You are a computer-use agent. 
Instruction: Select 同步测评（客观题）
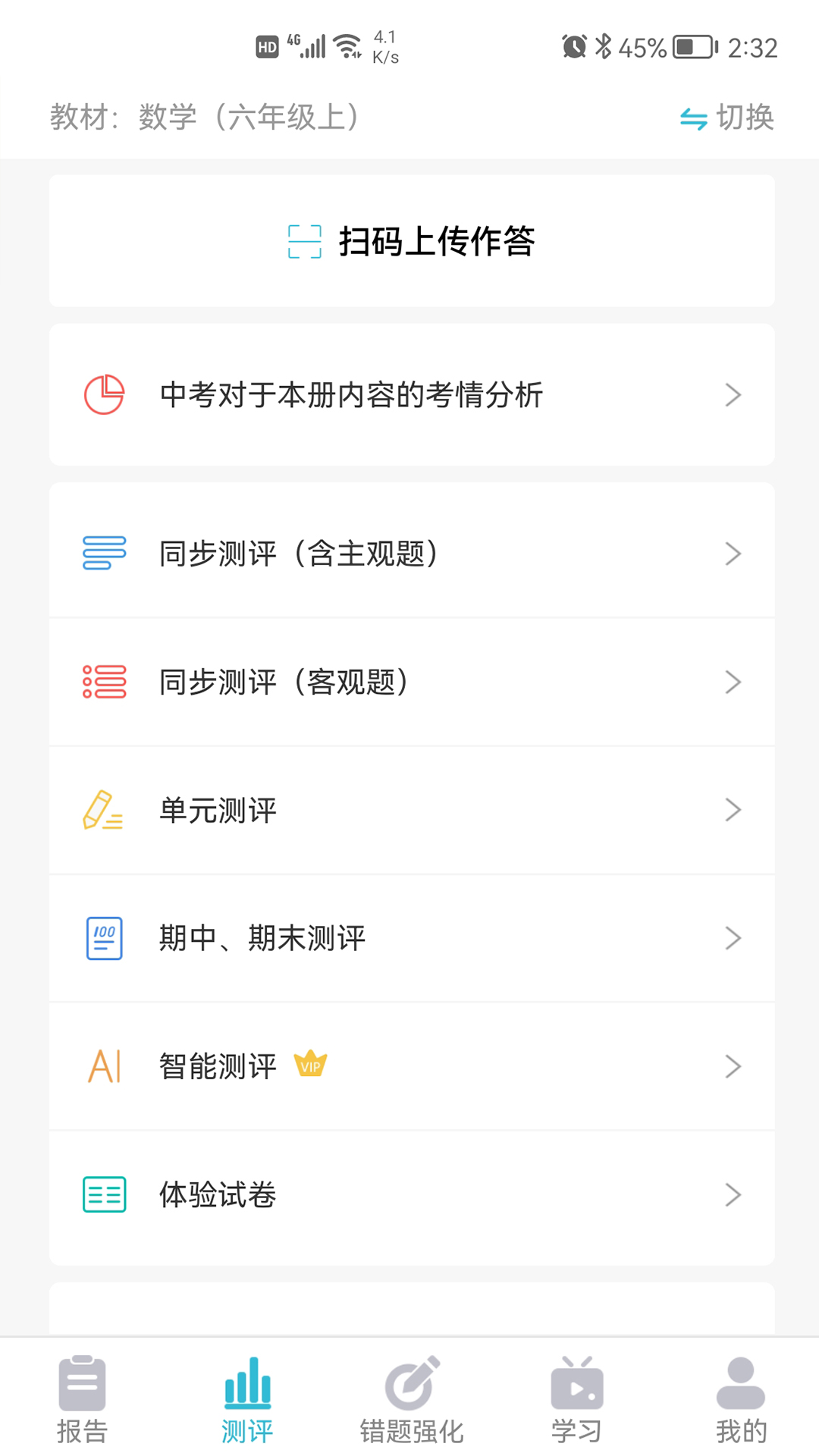click(x=412, y=682)
